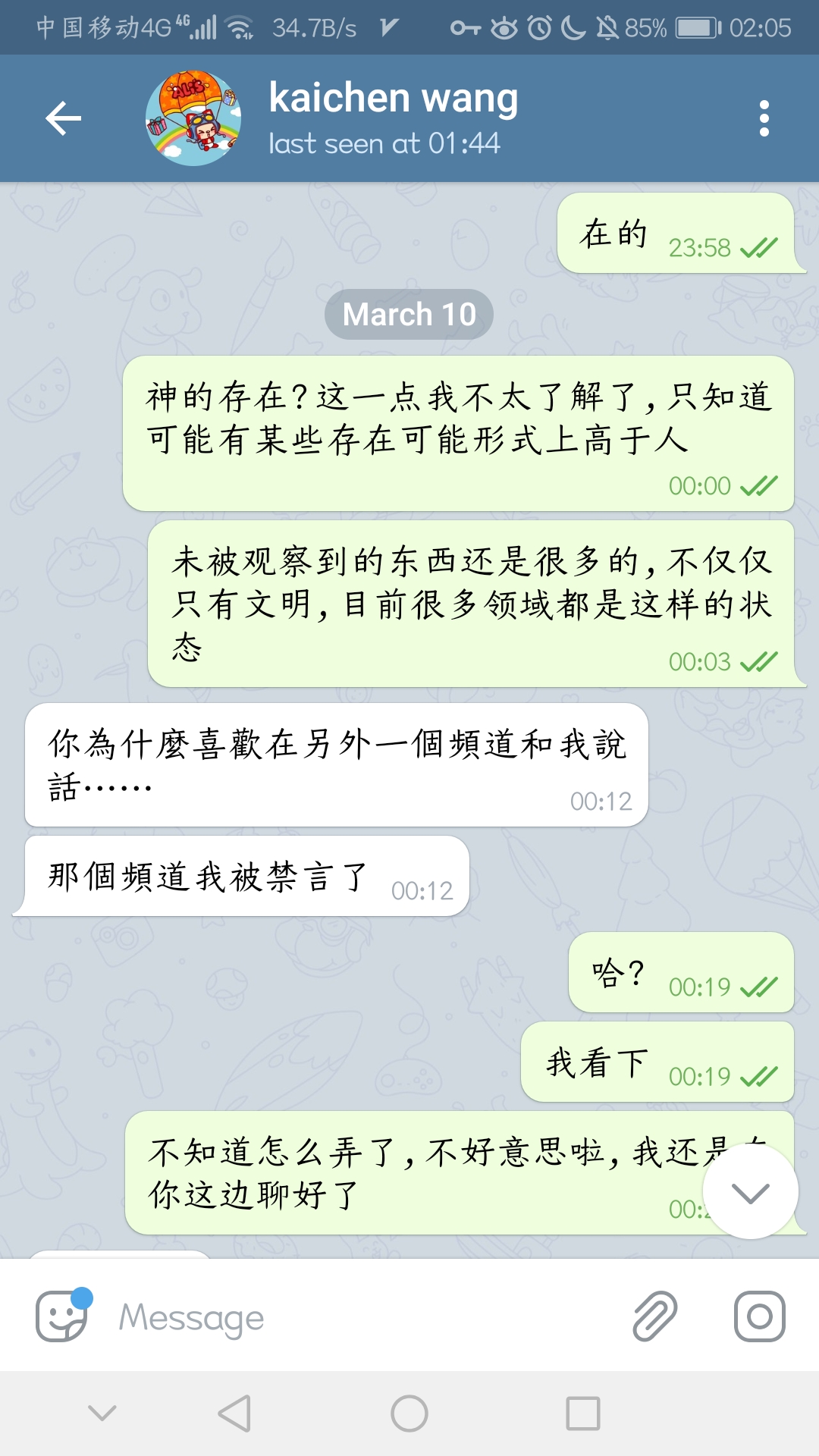Screen dimensions: 819x1456
Task: Tap the system home button
Action: click(409, 1414)
